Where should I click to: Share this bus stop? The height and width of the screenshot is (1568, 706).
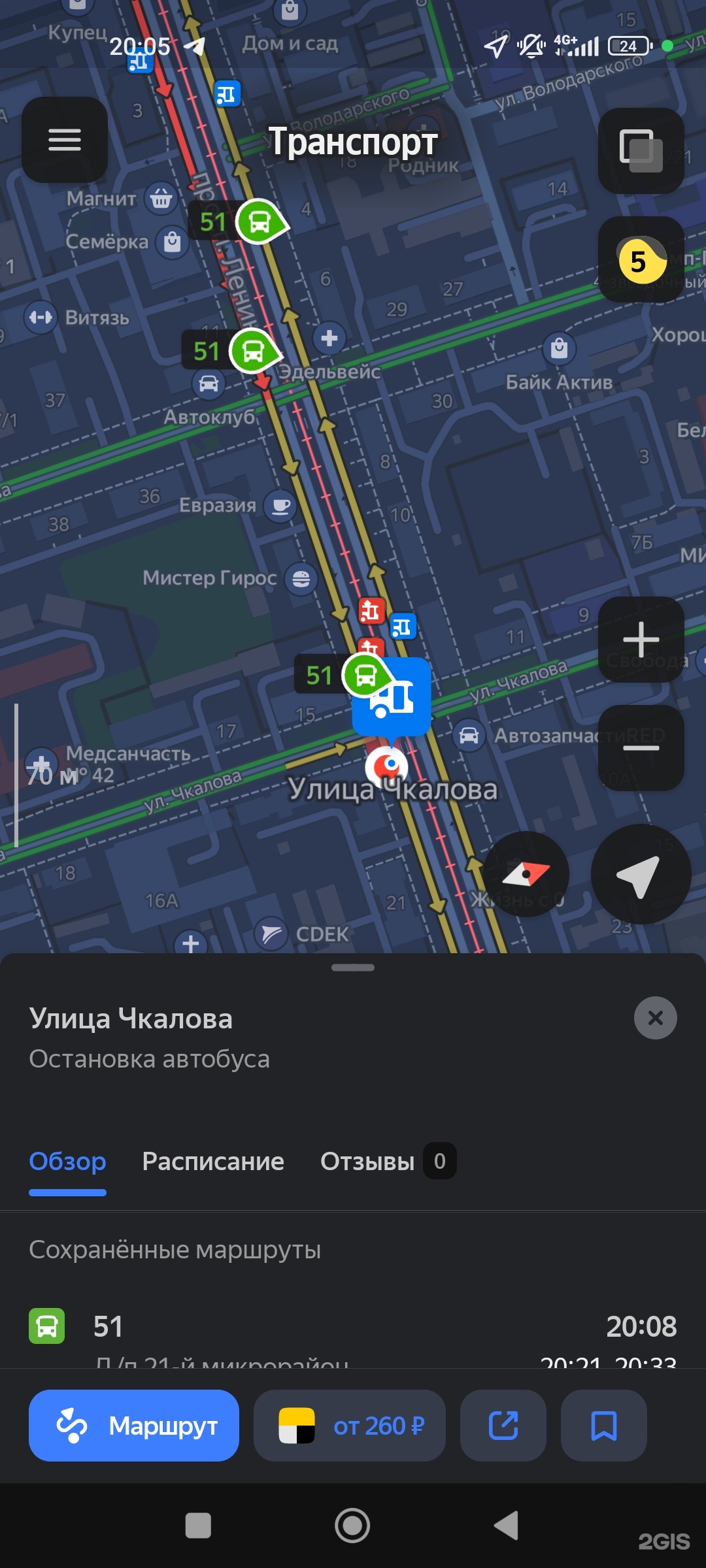pyautogui.click(x=503, y=1426)
